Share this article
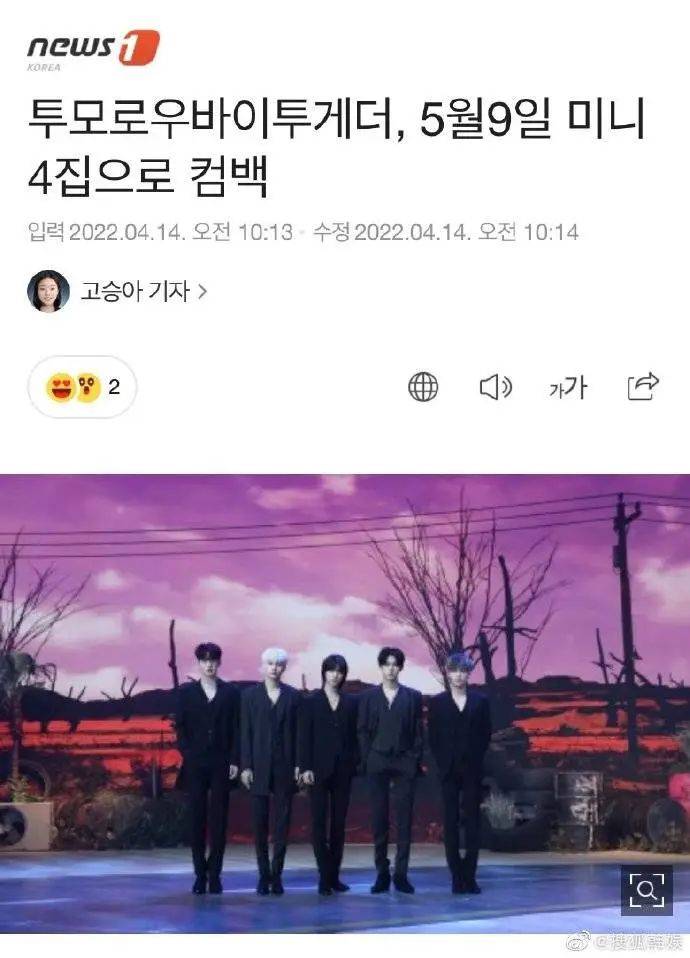Image resolution: width=690 pixels, height=958 pixels. [x=642, y=386]
